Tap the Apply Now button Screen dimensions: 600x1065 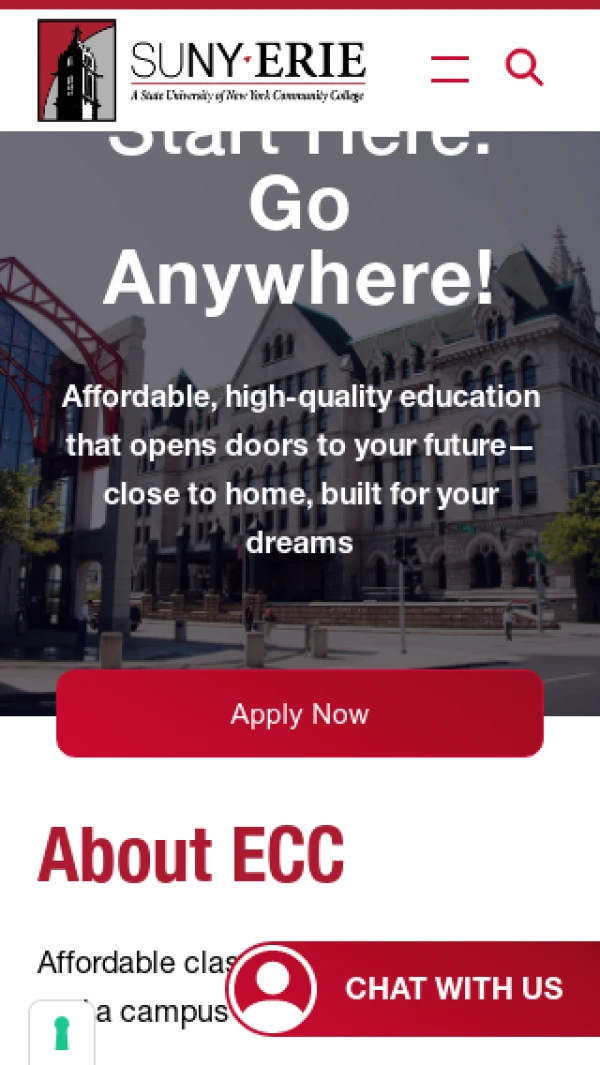(x=300, y=714)
